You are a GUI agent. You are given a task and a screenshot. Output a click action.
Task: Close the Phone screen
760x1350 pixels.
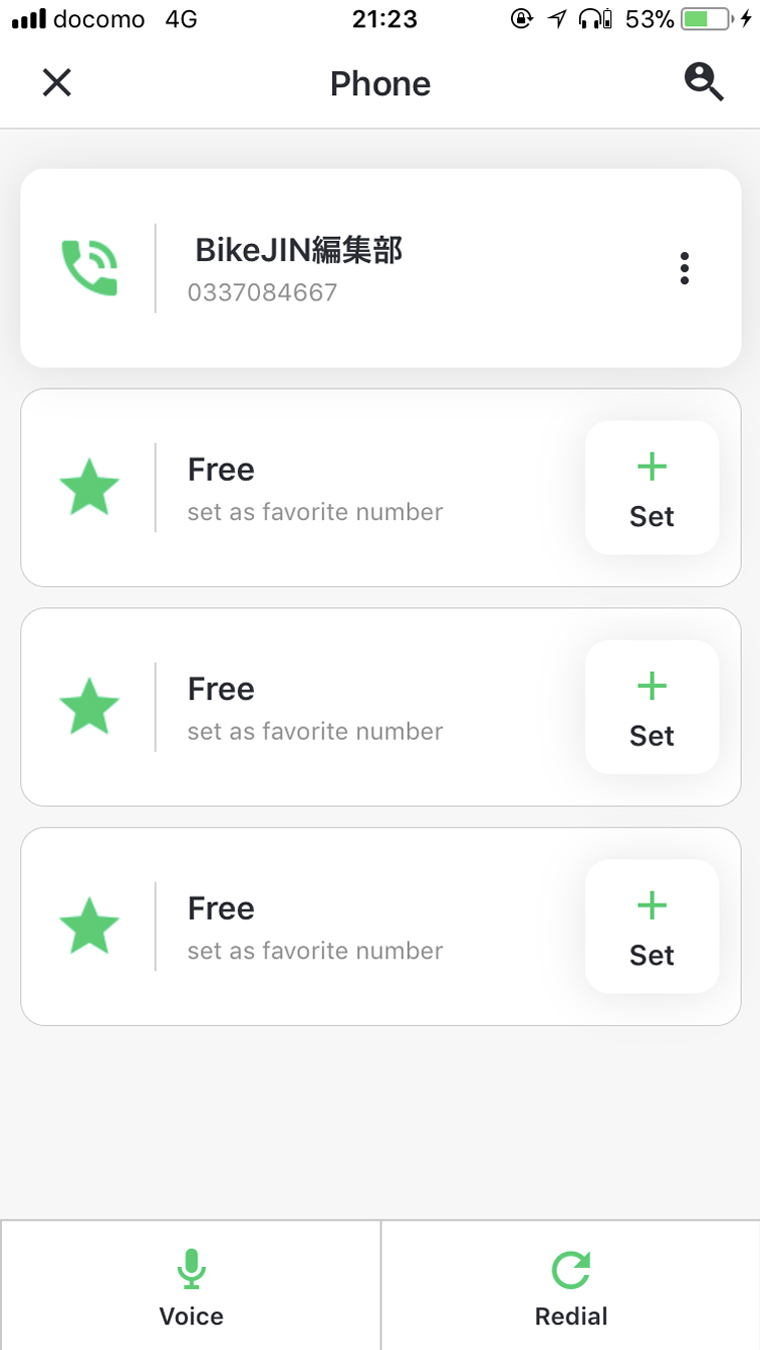pyautogui.click(x=57, y=83)
